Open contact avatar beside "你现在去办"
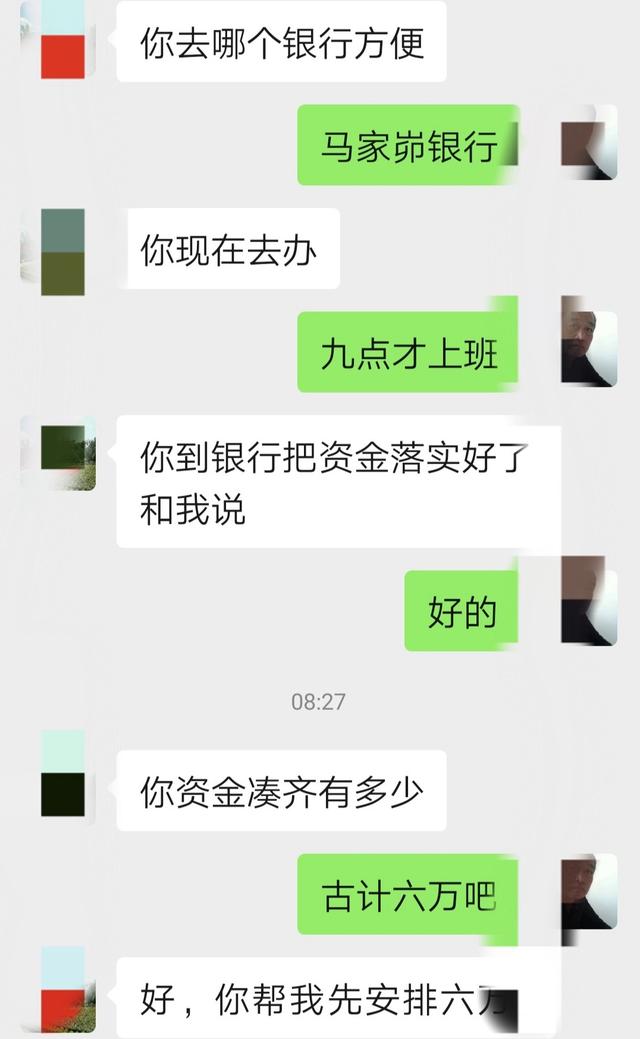This screenshot has height=1039, width=640. (x=62, y=251)
